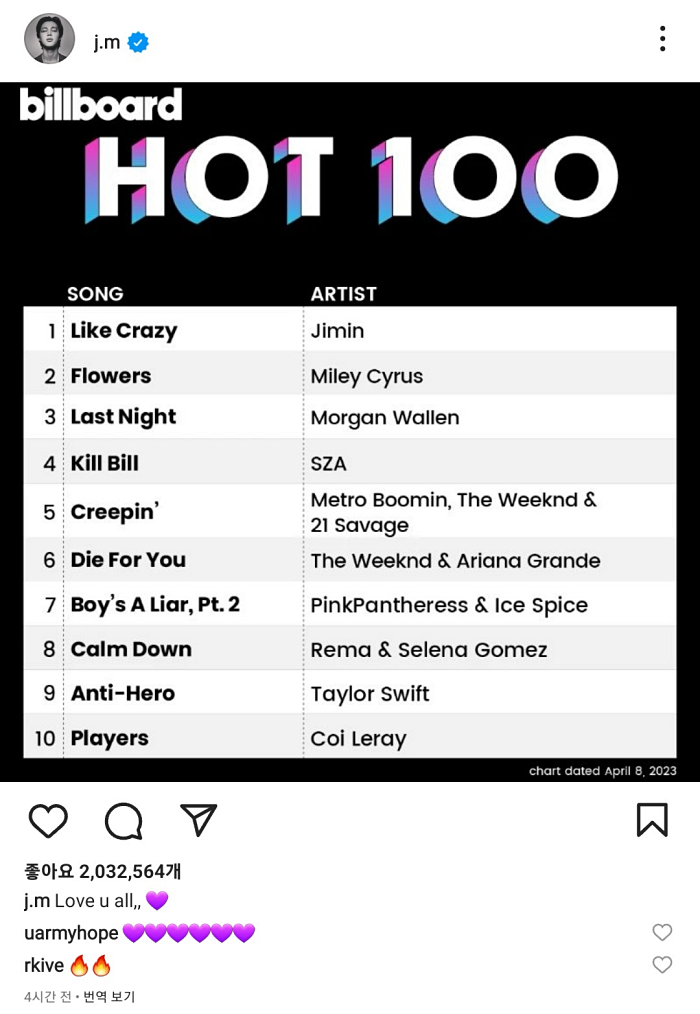The height and width of the screenshot is (1014, 700).
Task: Like j.m's post
Action: pos(48,821)
